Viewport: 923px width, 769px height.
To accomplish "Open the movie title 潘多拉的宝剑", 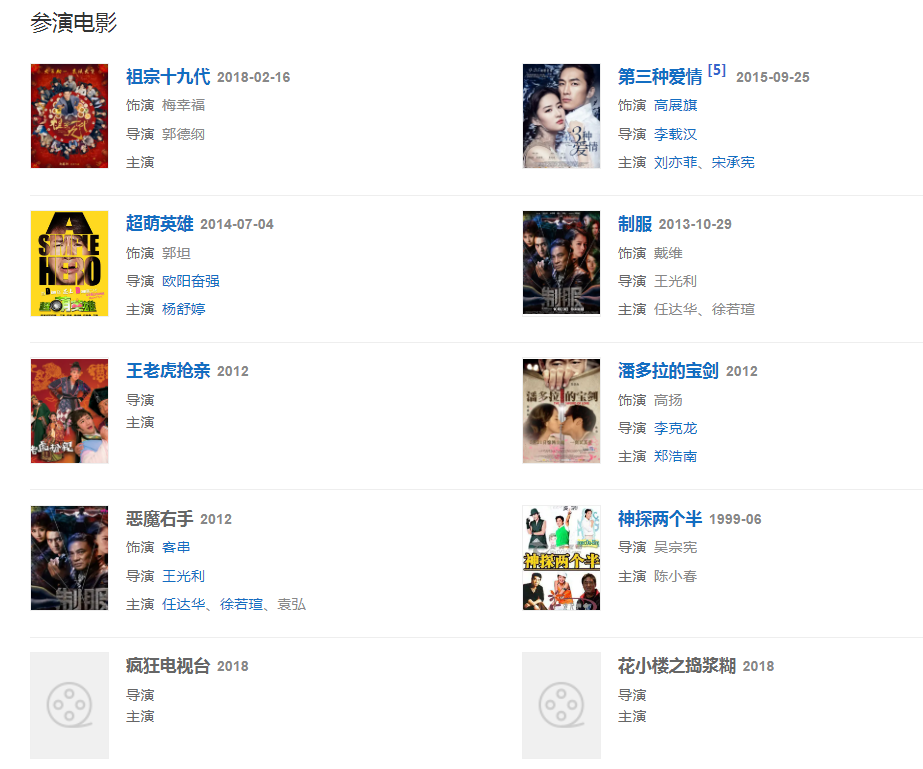I will tap(667, 371).
